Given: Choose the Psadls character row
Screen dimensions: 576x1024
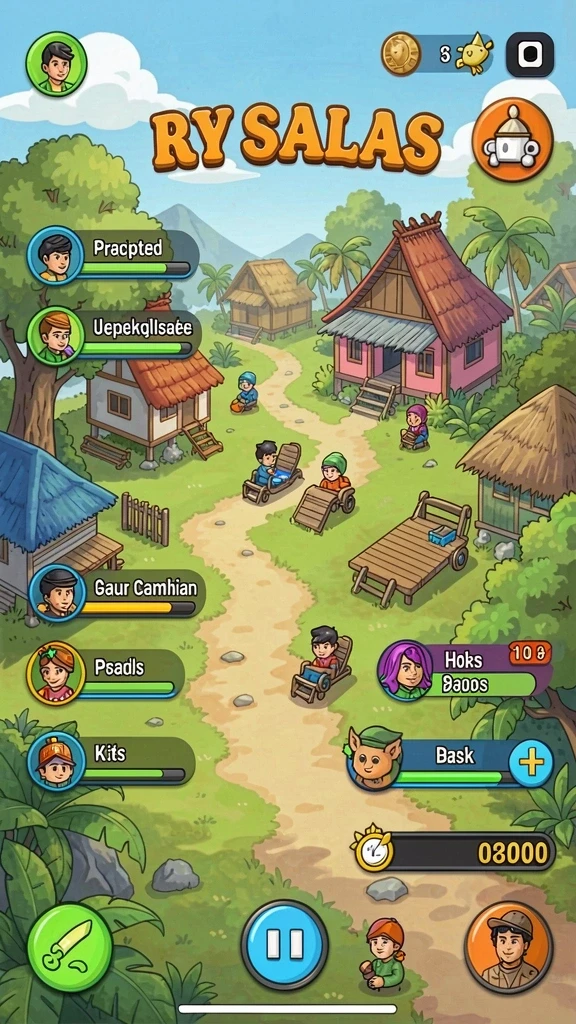Looking at the screenshot, I should (106, 673).
